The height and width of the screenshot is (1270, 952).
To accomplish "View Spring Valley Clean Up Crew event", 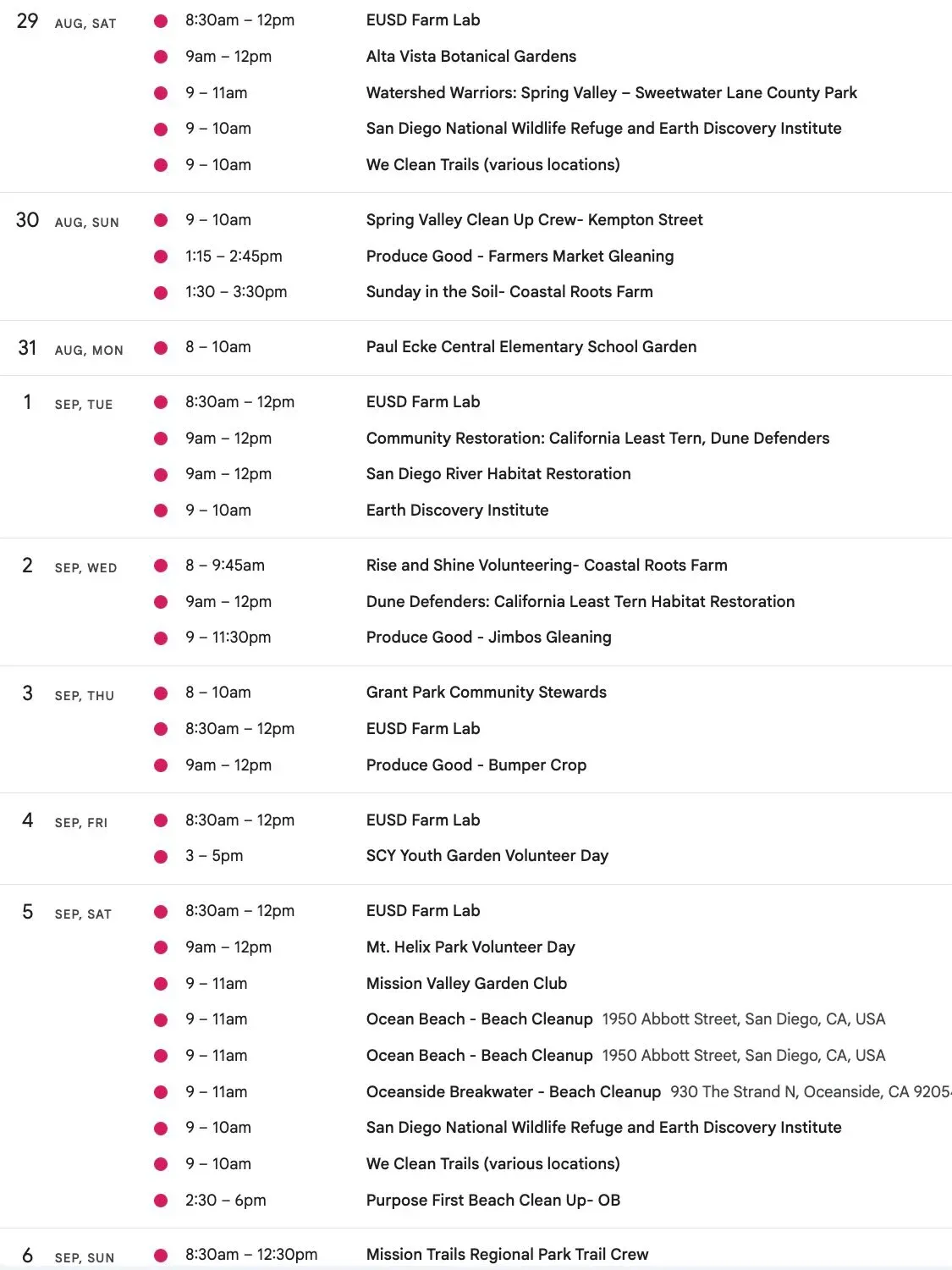I will point(534,220).
